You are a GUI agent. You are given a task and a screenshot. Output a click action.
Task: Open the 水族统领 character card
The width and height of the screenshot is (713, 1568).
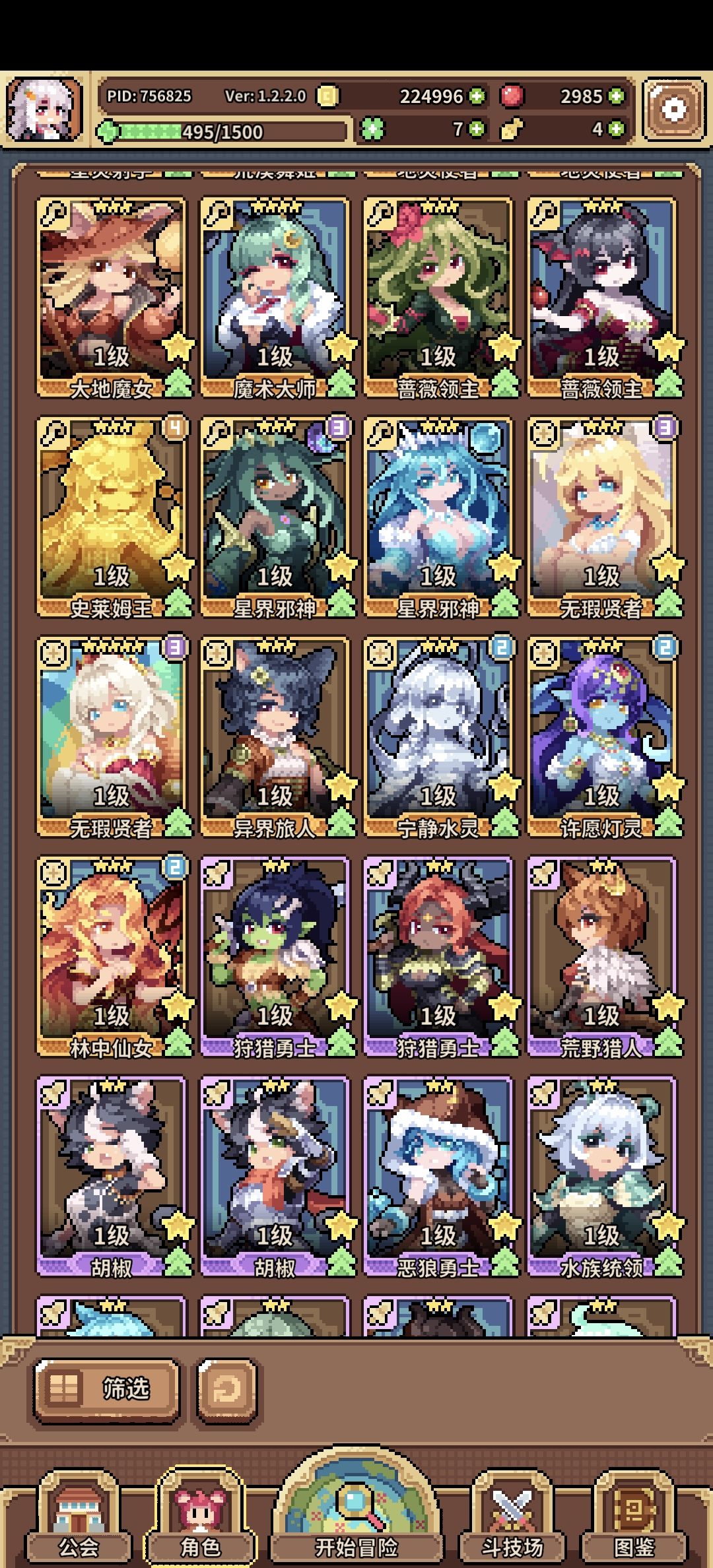(x=602, y=1177)
